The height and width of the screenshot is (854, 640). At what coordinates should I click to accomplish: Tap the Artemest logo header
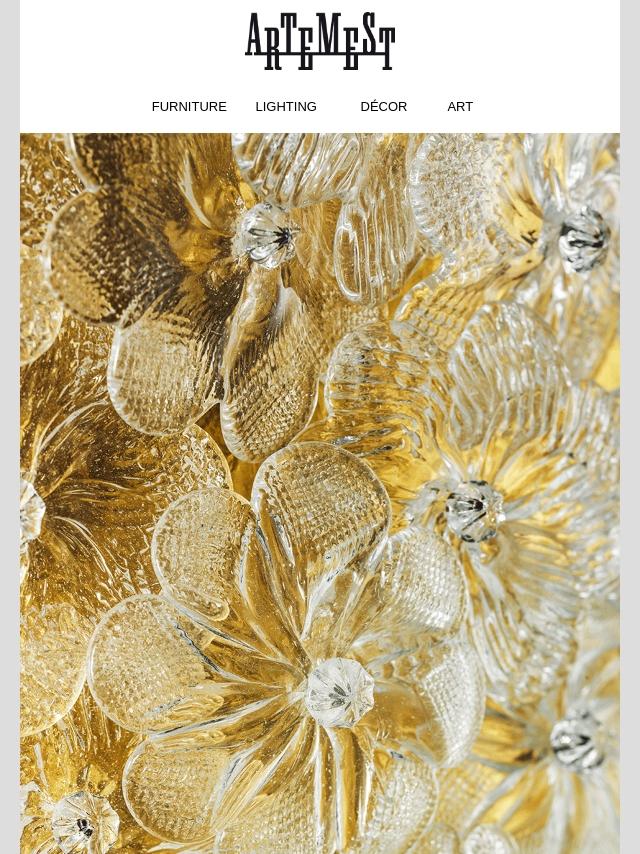pyautogui.click(x=320, y=41)
